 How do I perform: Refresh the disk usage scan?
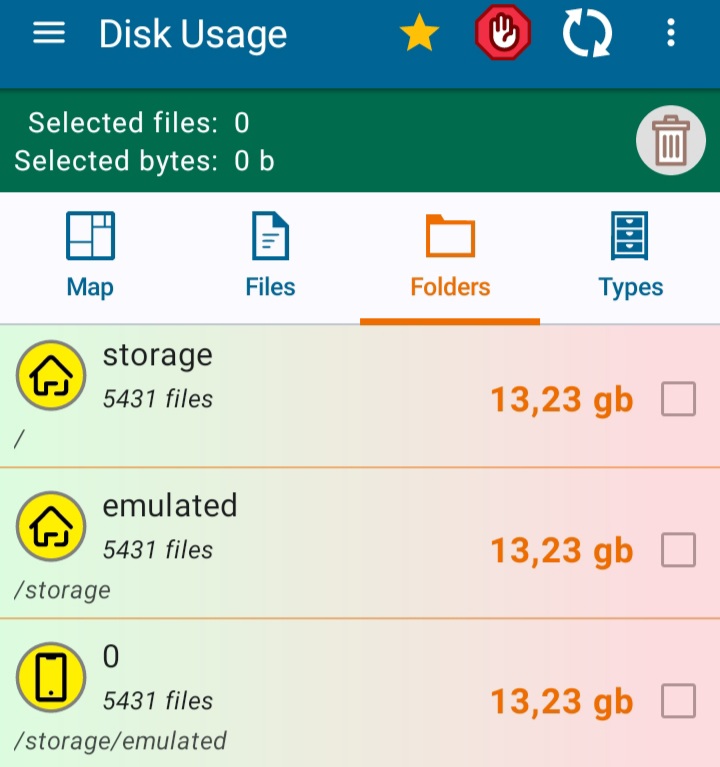click(587, 34)
